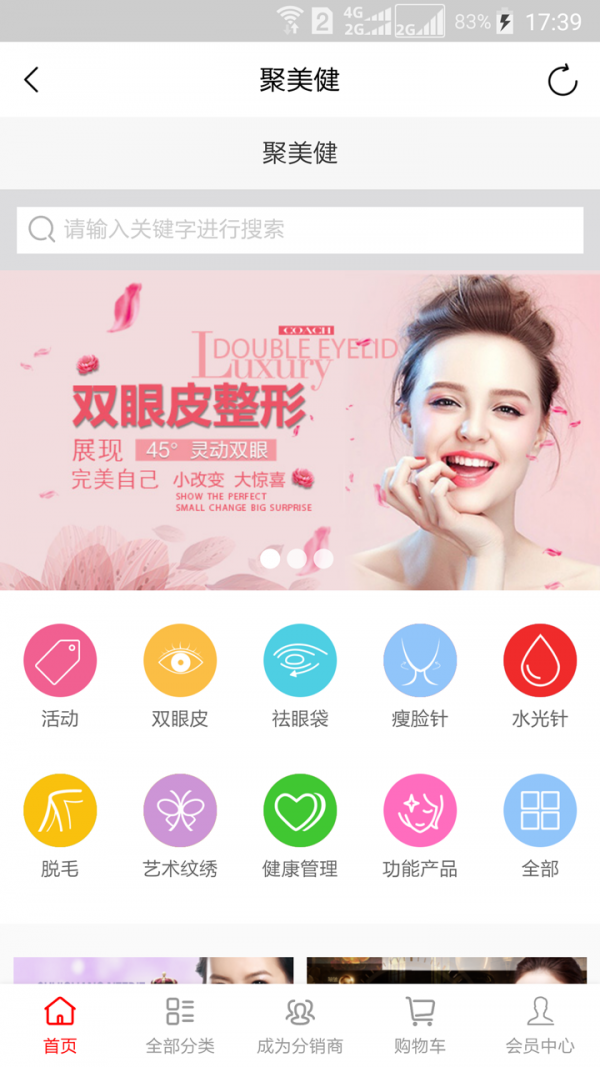Open the 双眼皮整形 banner

[300, 431]
